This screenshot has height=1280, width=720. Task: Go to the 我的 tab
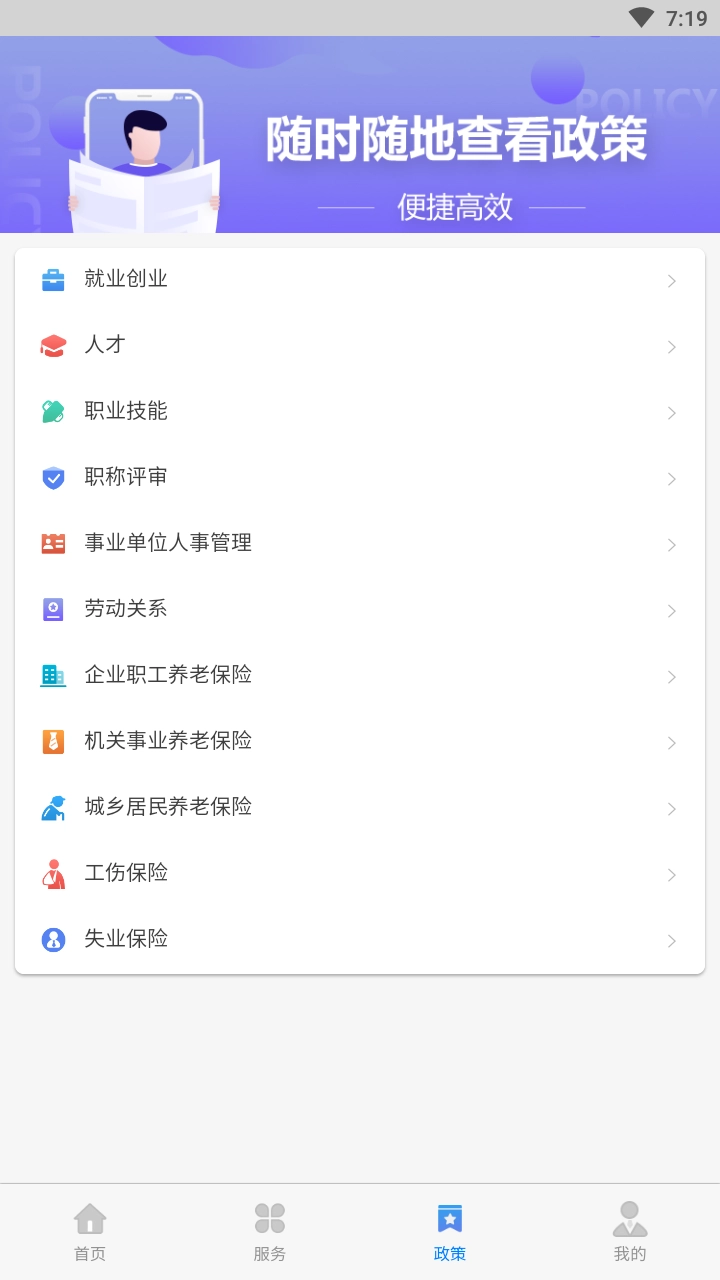pos(630,1230)
